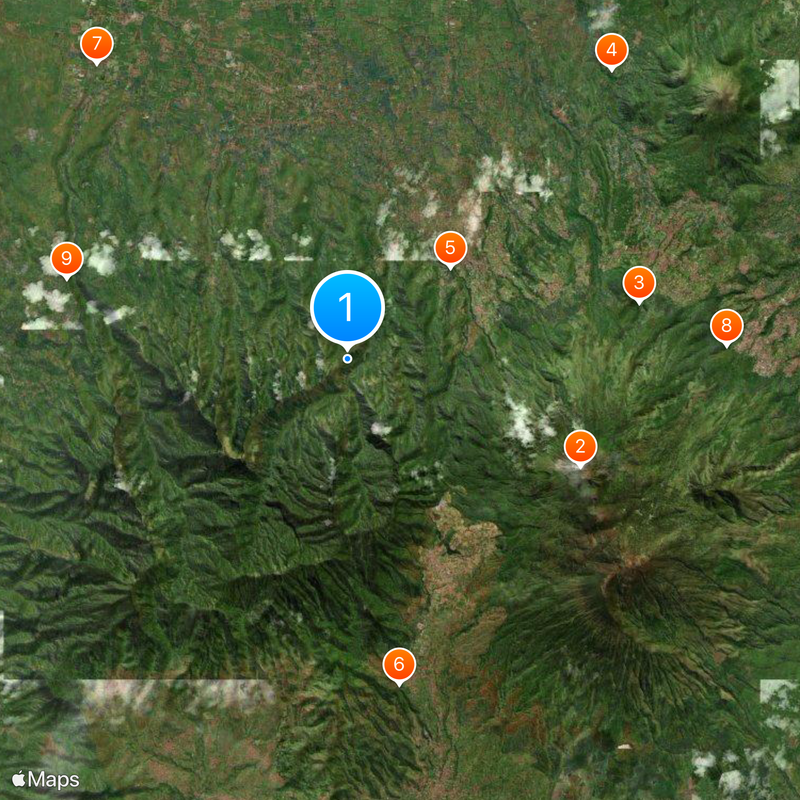The width and height of the screenshot is (800, 800).
Task: Select the large blue pin numbered 1
Action: (347, 307)
